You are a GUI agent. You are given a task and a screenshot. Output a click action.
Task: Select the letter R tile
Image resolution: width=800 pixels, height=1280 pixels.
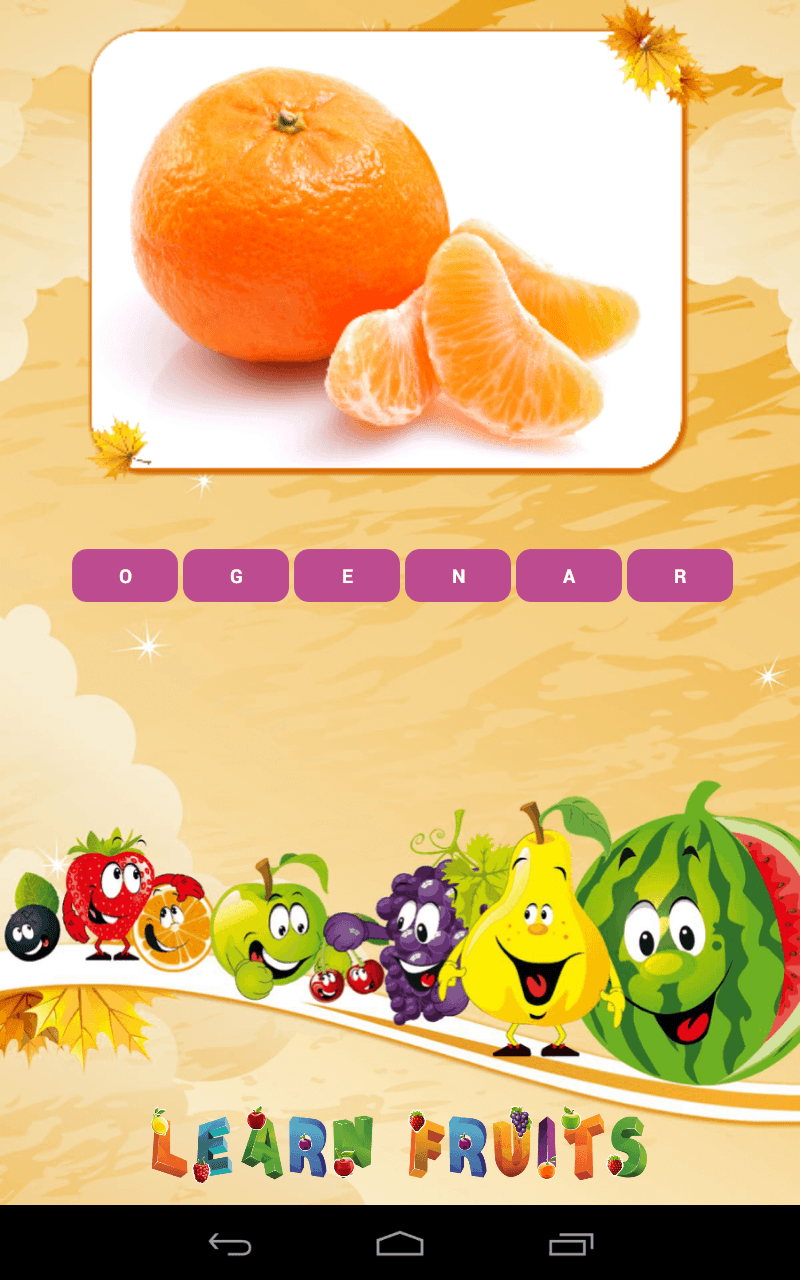coord(680,576)
